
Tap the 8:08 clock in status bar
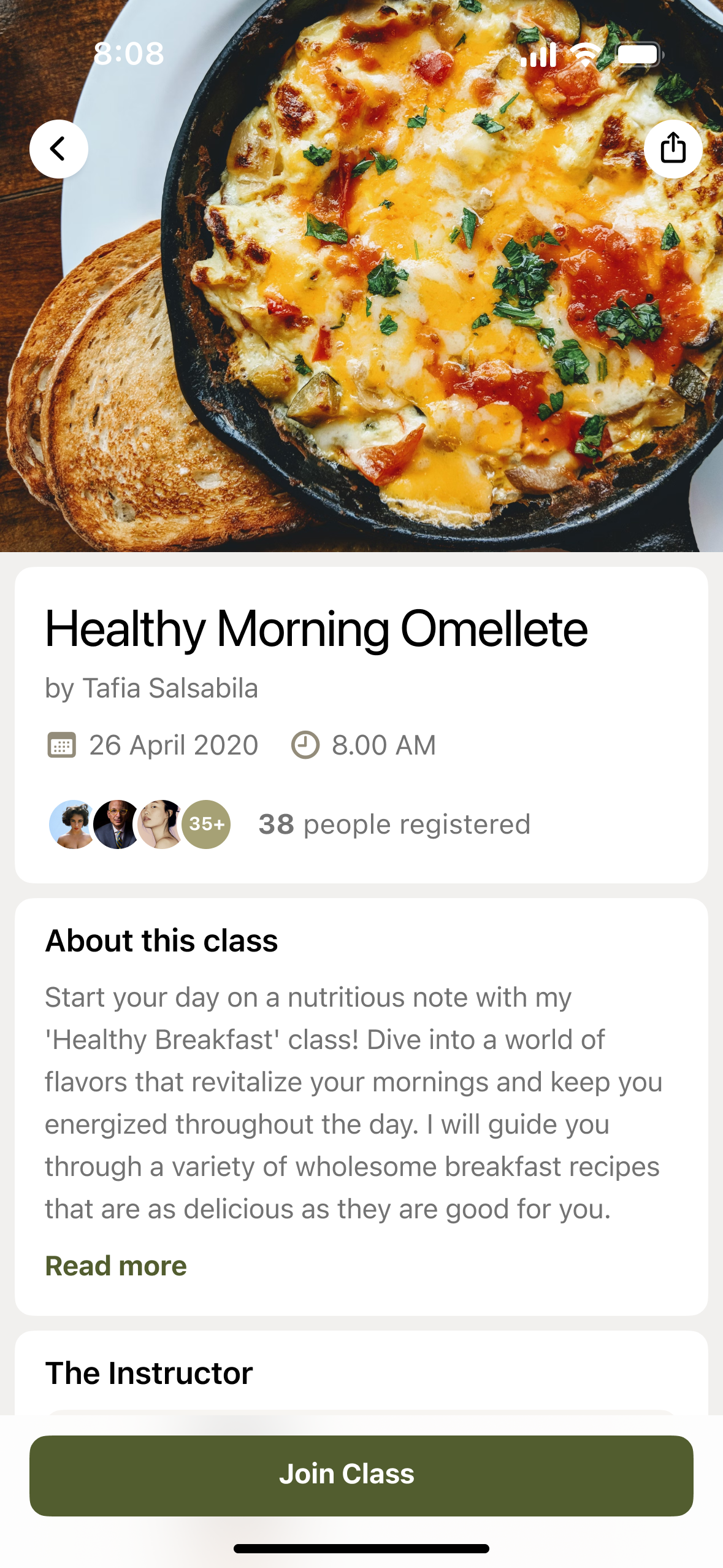pos(129,54)
